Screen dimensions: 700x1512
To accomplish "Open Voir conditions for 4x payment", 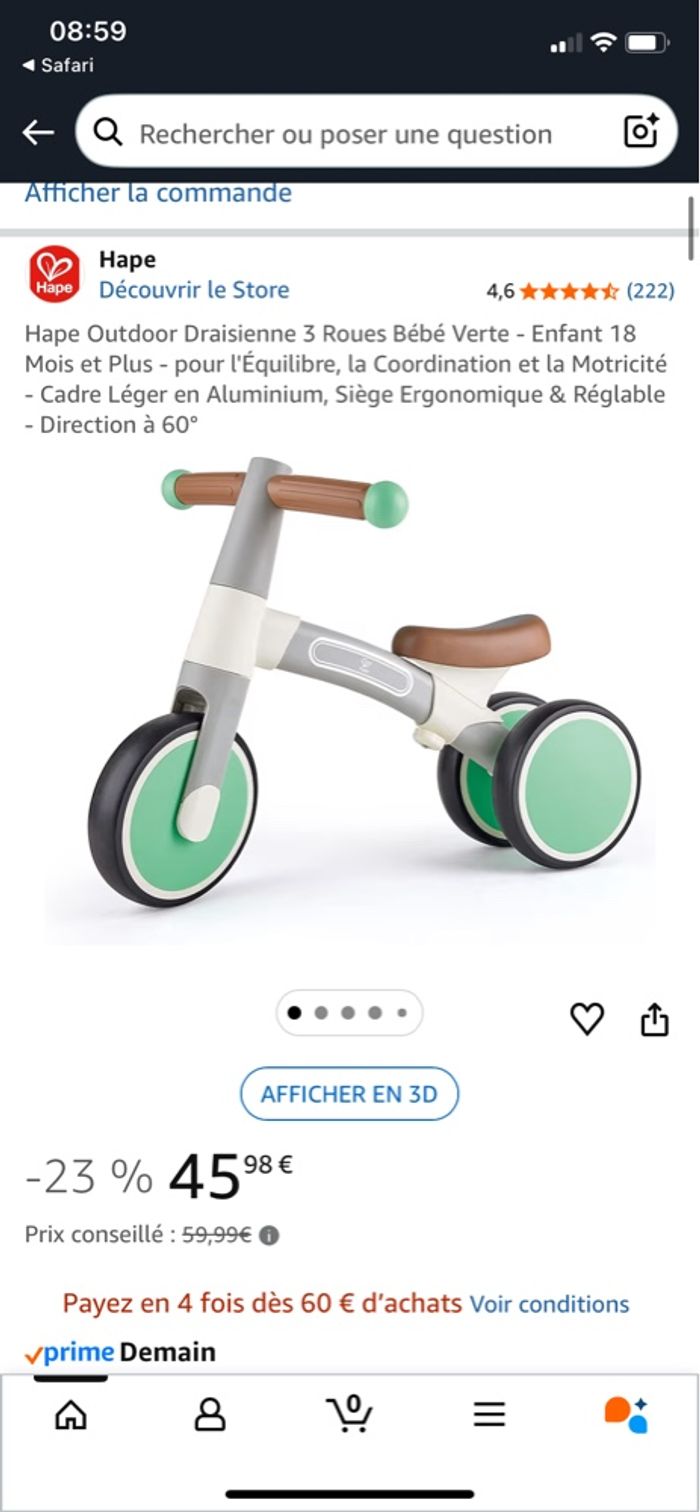I will click(549, 1304).
